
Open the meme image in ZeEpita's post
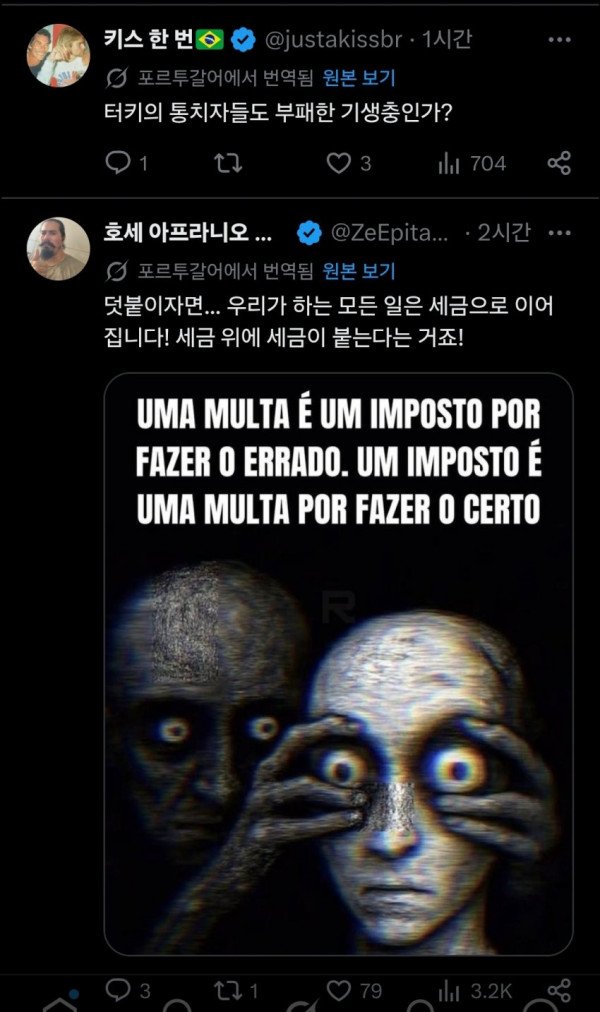[x=338, y=662]
